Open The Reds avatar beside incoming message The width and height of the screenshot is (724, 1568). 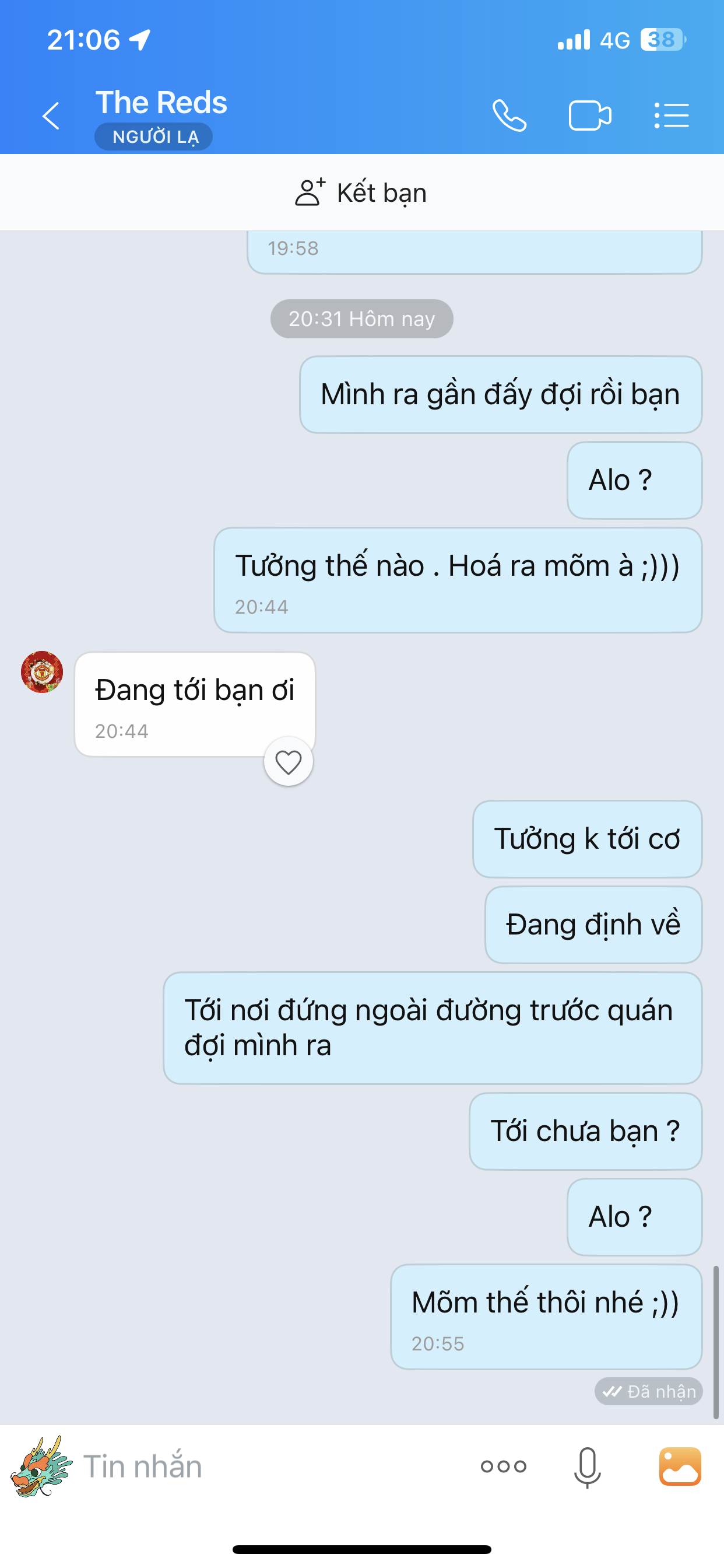[x=42, y=672]
